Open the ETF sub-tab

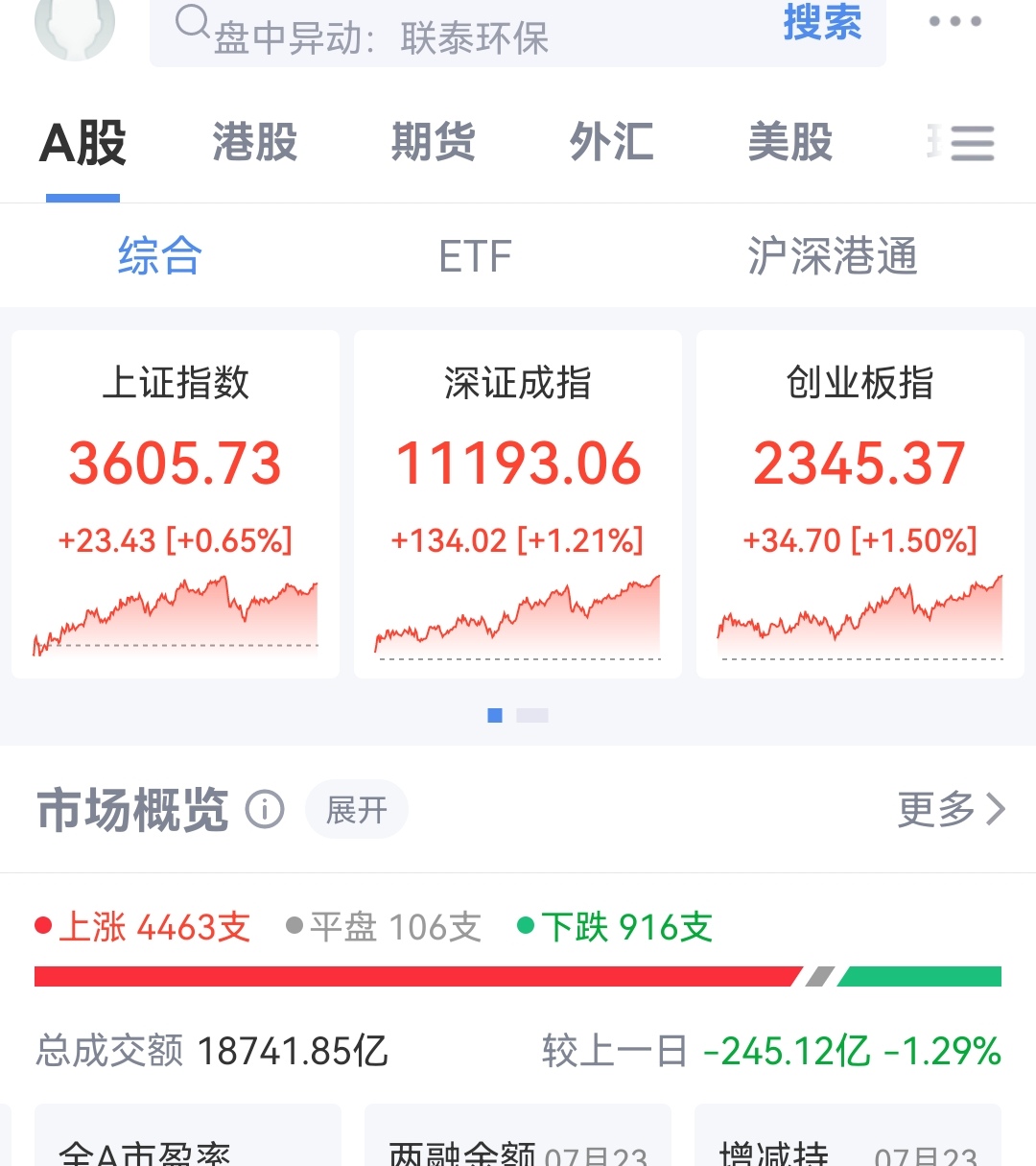click(x=474, y=255)
